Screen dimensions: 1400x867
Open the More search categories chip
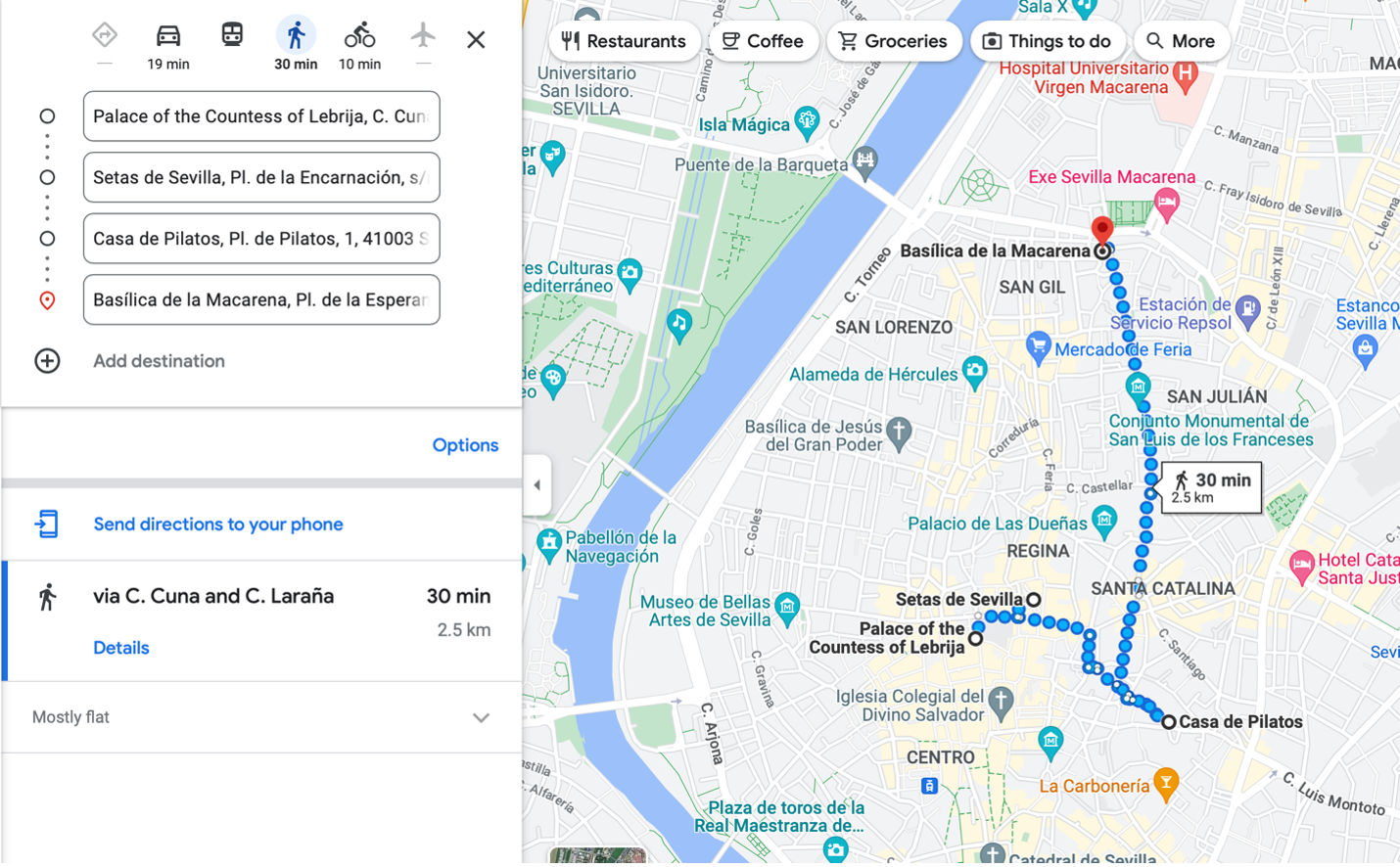tap(1181, 41)
